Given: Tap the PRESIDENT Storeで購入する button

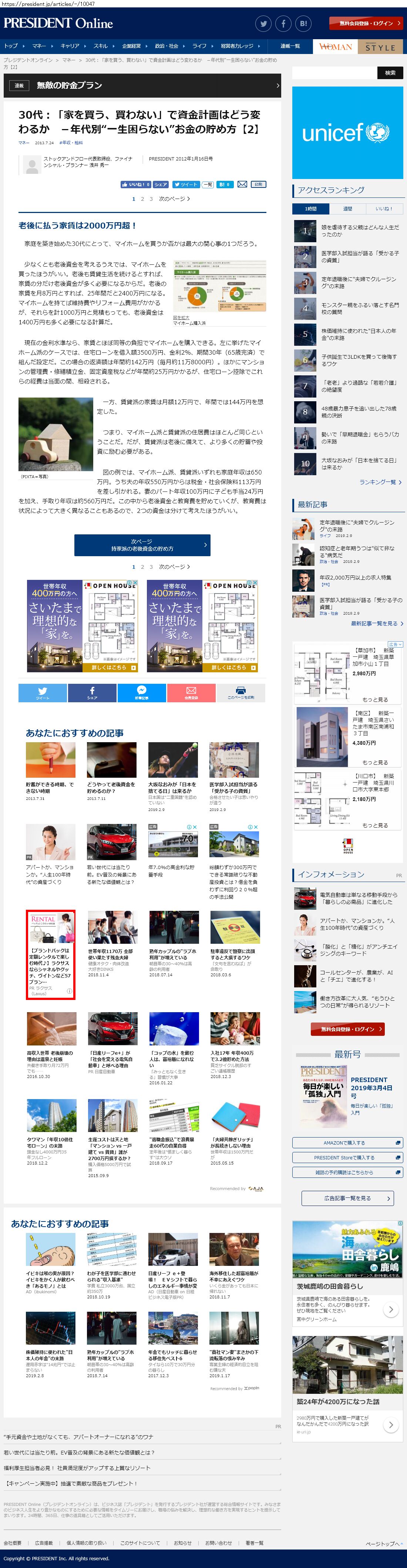Looking at the screenshot, I should pos(347,1158).
